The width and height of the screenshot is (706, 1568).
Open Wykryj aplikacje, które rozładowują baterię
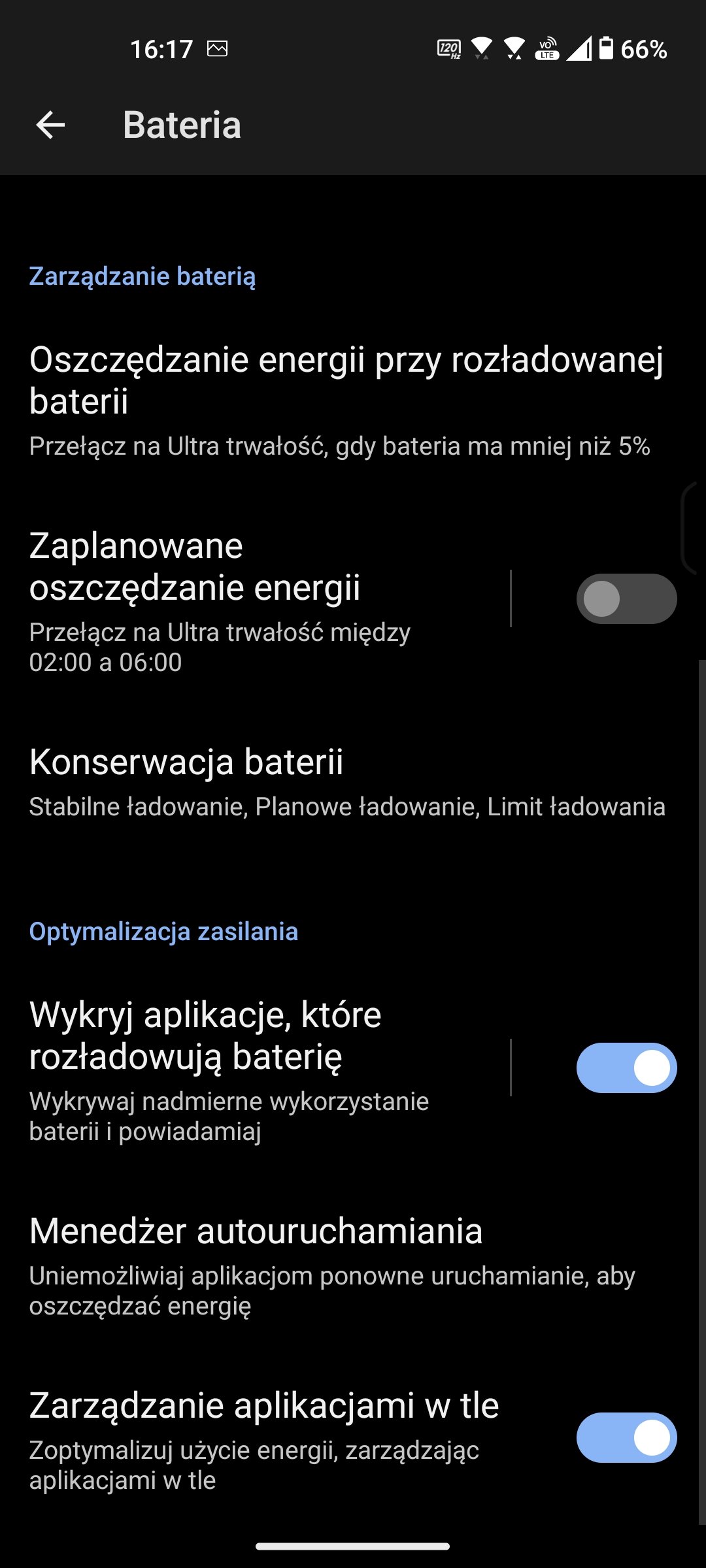255,1068
